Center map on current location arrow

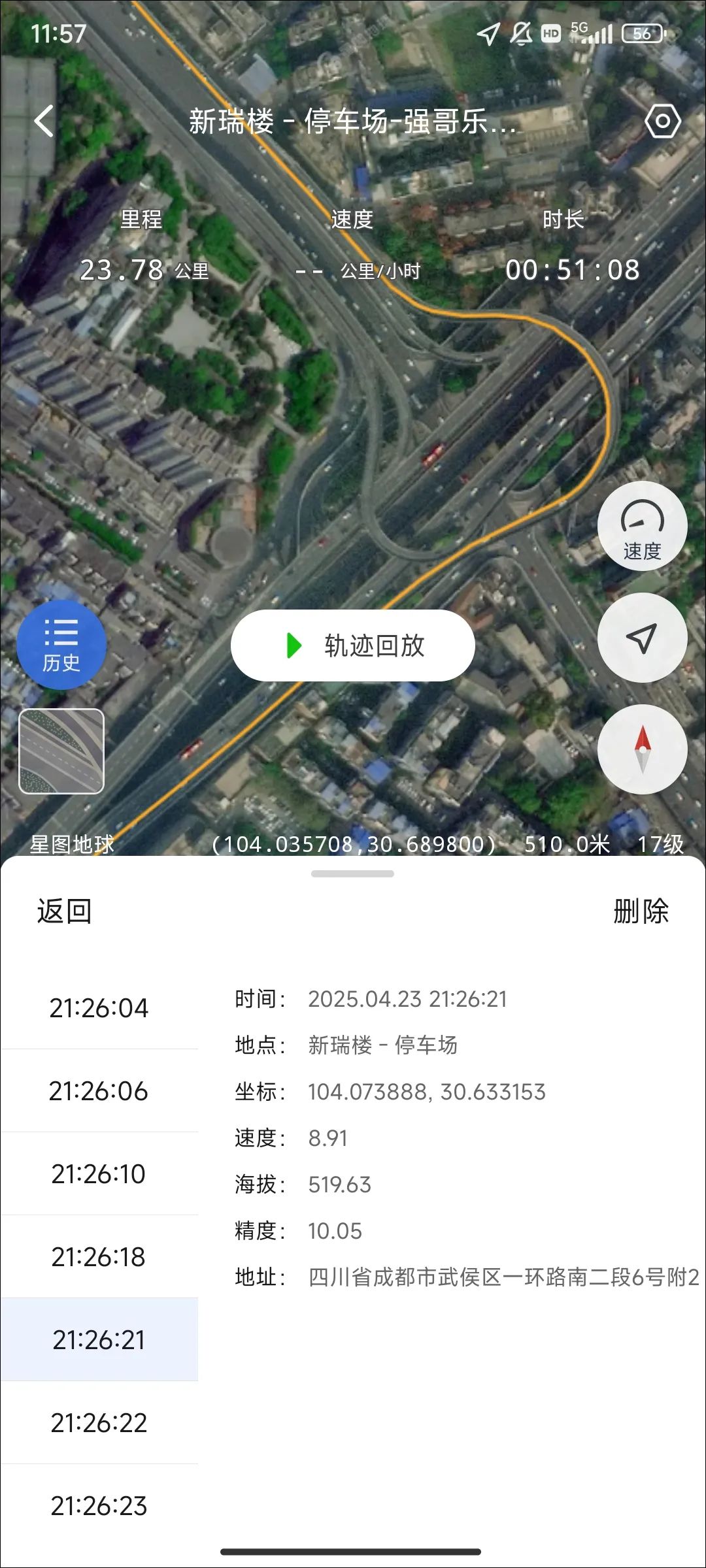pyautogui.click(x=642, y=638)
